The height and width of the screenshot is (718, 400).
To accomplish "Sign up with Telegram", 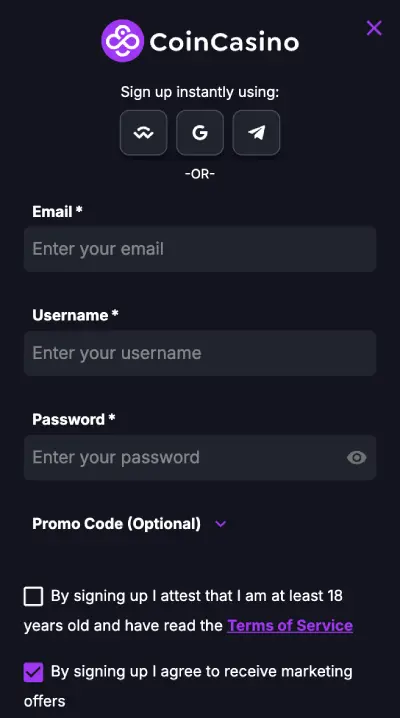I will pos(256,133).
